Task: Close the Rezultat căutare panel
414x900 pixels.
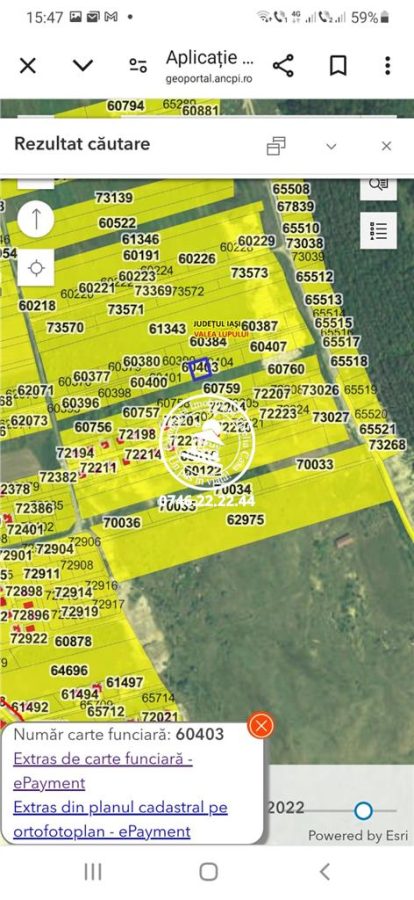Action: pyautogui.click(x=386, y=146)
